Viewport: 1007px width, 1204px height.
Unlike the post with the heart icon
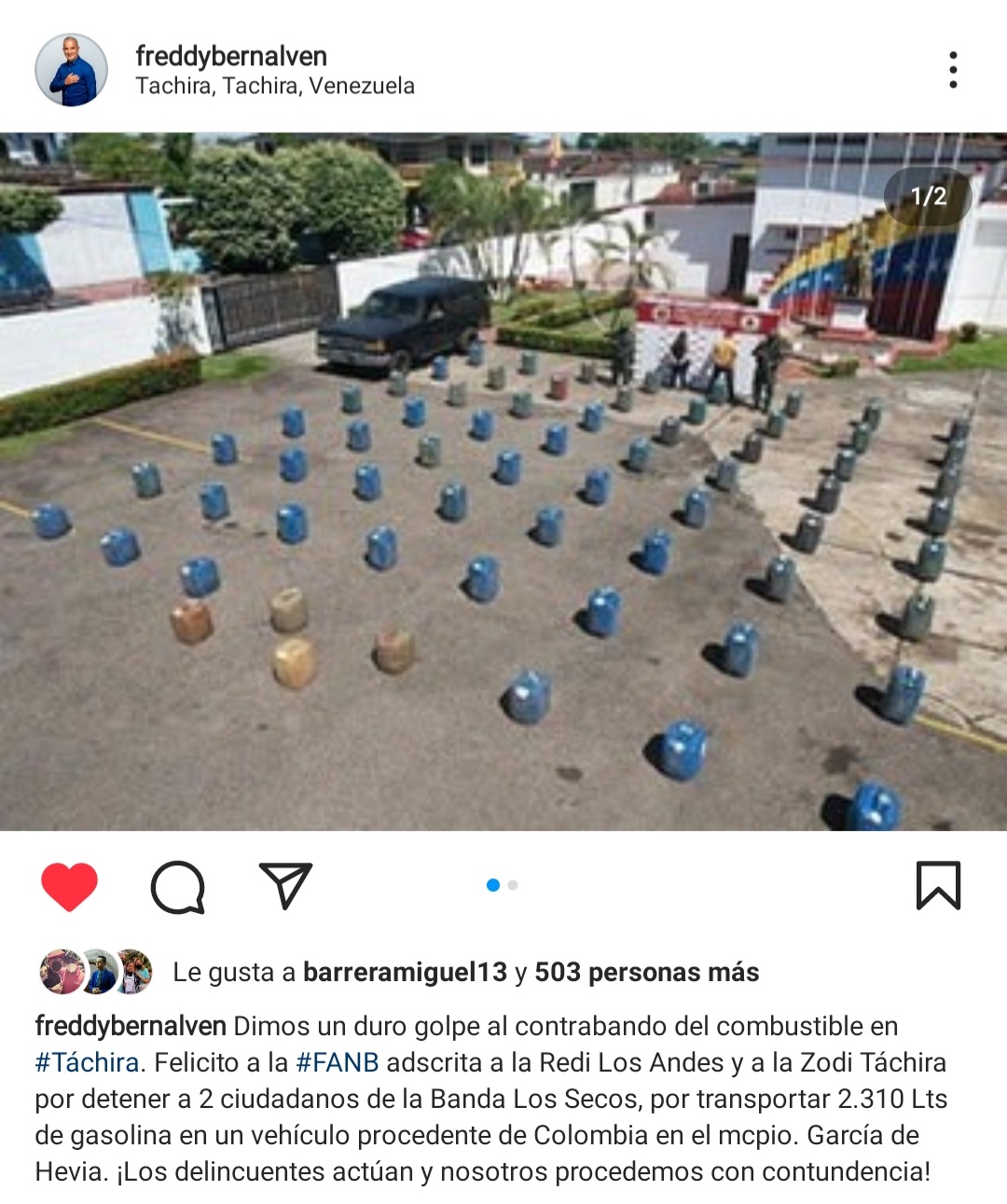pos(69,886)
